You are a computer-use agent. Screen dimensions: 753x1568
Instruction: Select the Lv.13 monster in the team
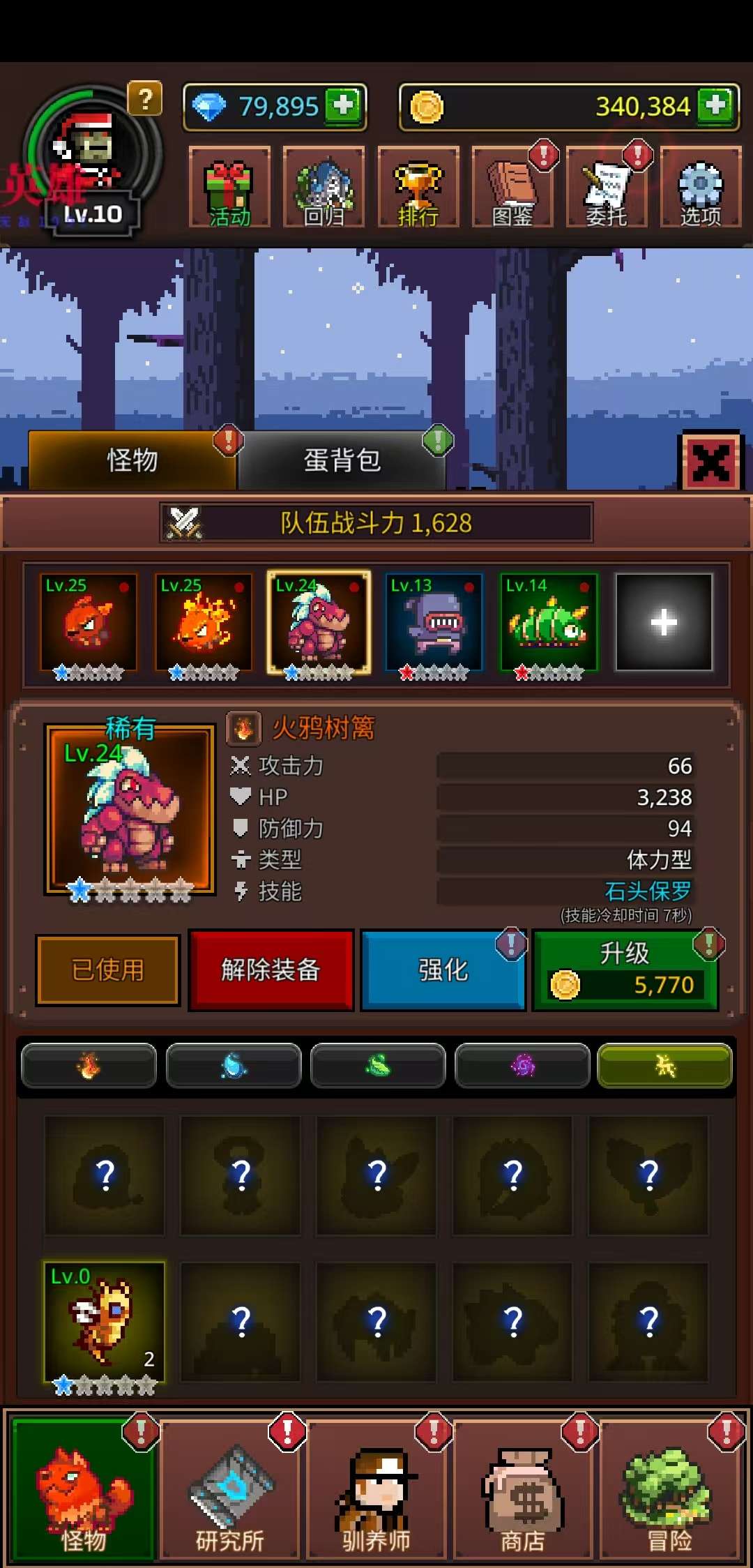(434, 622)
